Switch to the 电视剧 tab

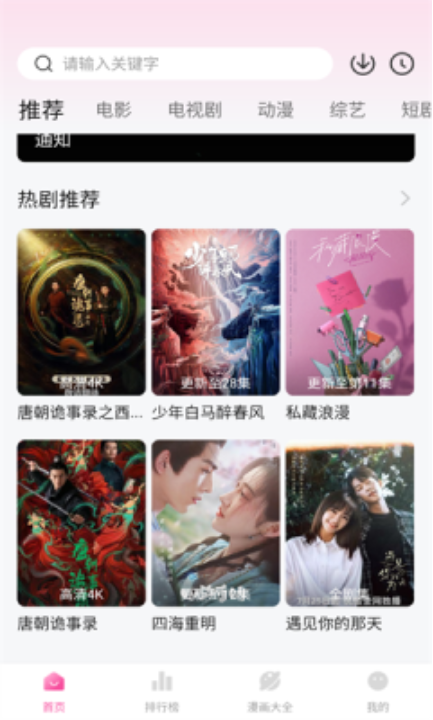(x=195, y=110)
